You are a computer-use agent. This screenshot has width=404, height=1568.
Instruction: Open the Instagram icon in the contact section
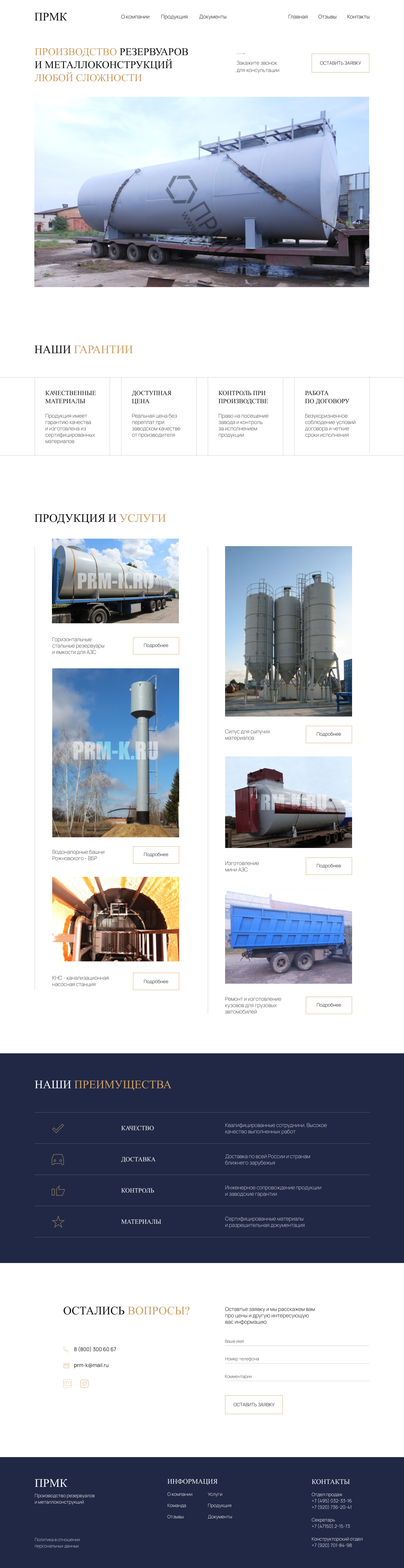click(x=85, y=1383)
